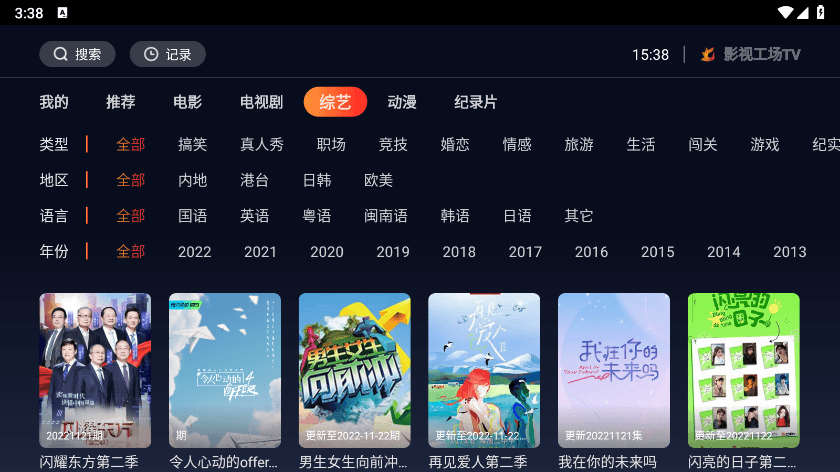The image size is (840, 472).
Task: Switch to the 推荐 tab
Action: [121, 102]
